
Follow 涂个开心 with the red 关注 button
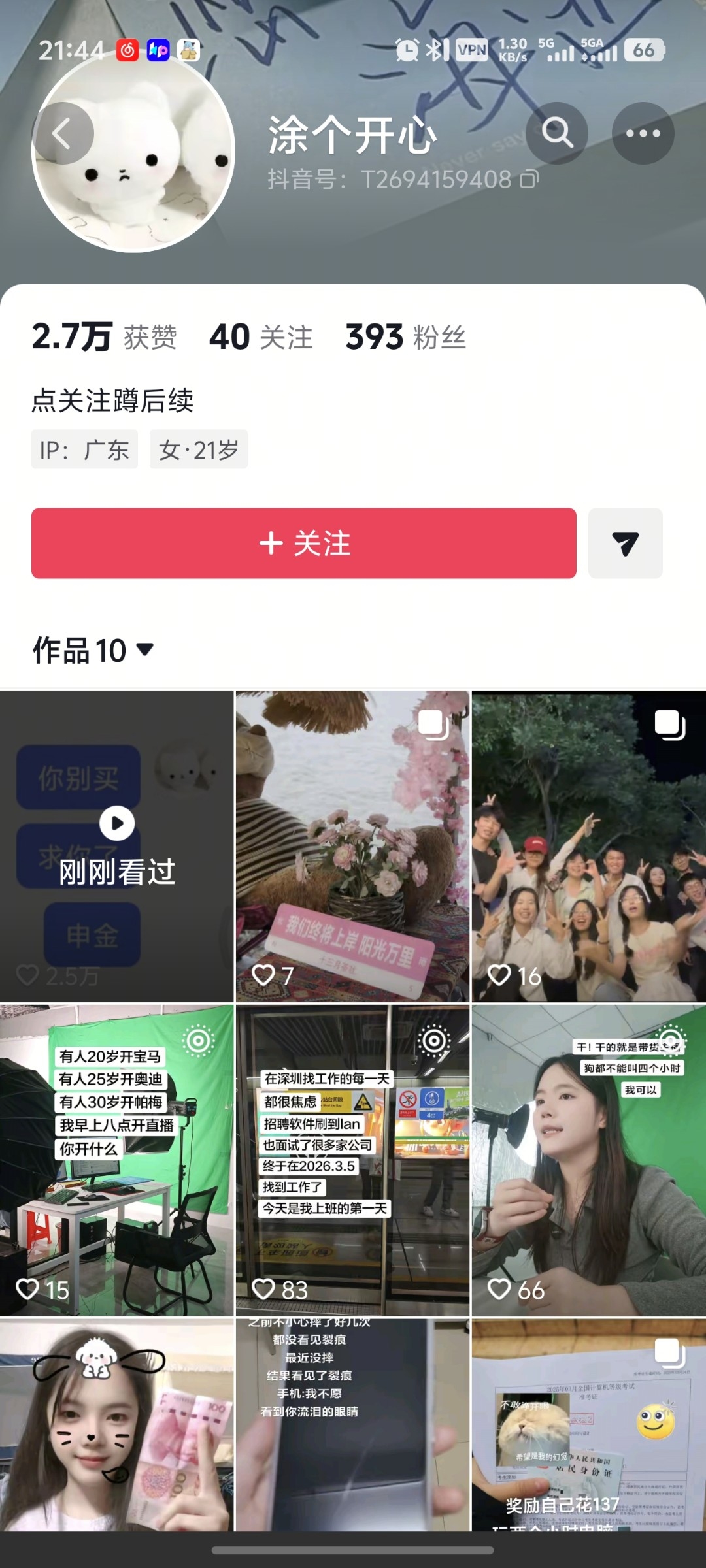(x=304, y=543)
